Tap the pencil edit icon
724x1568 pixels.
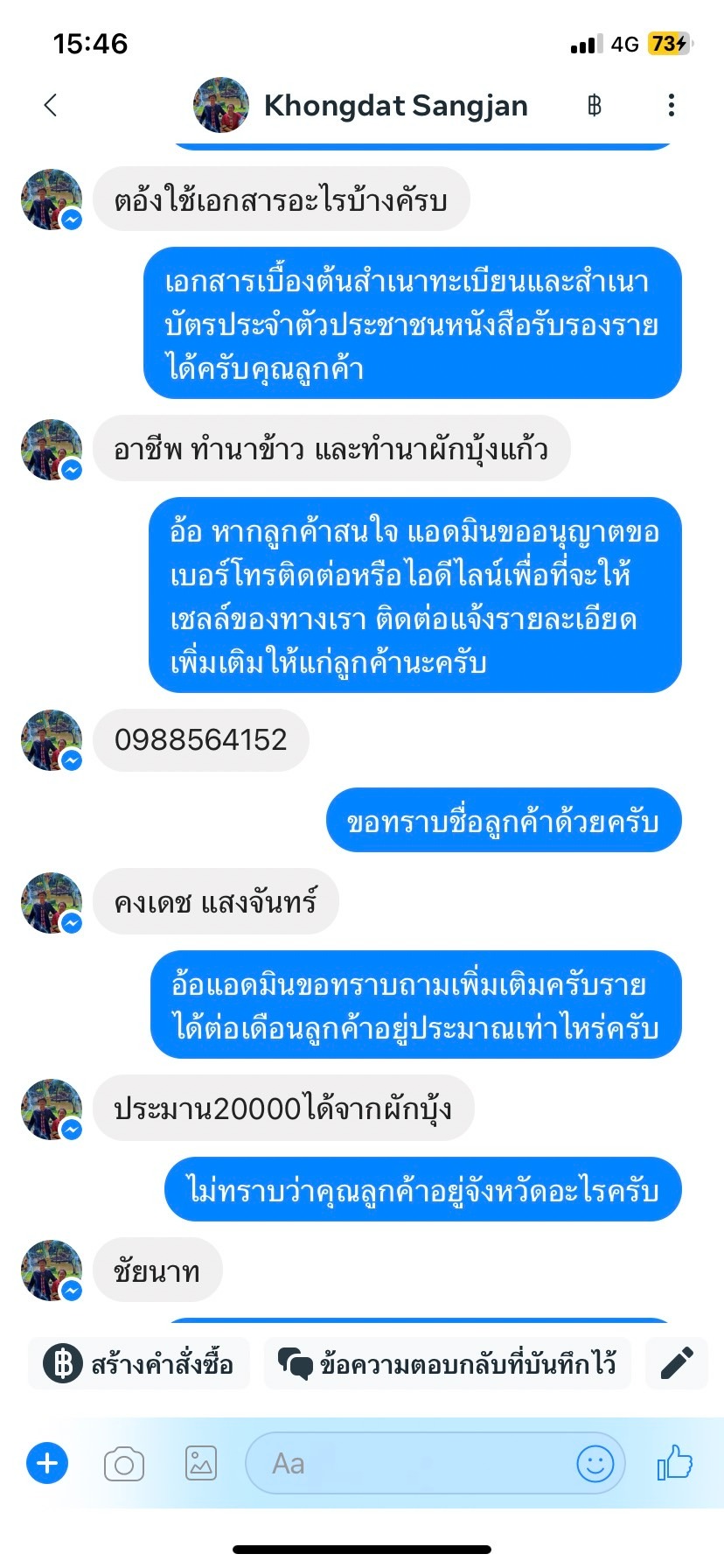click(x=676, y=1363)
